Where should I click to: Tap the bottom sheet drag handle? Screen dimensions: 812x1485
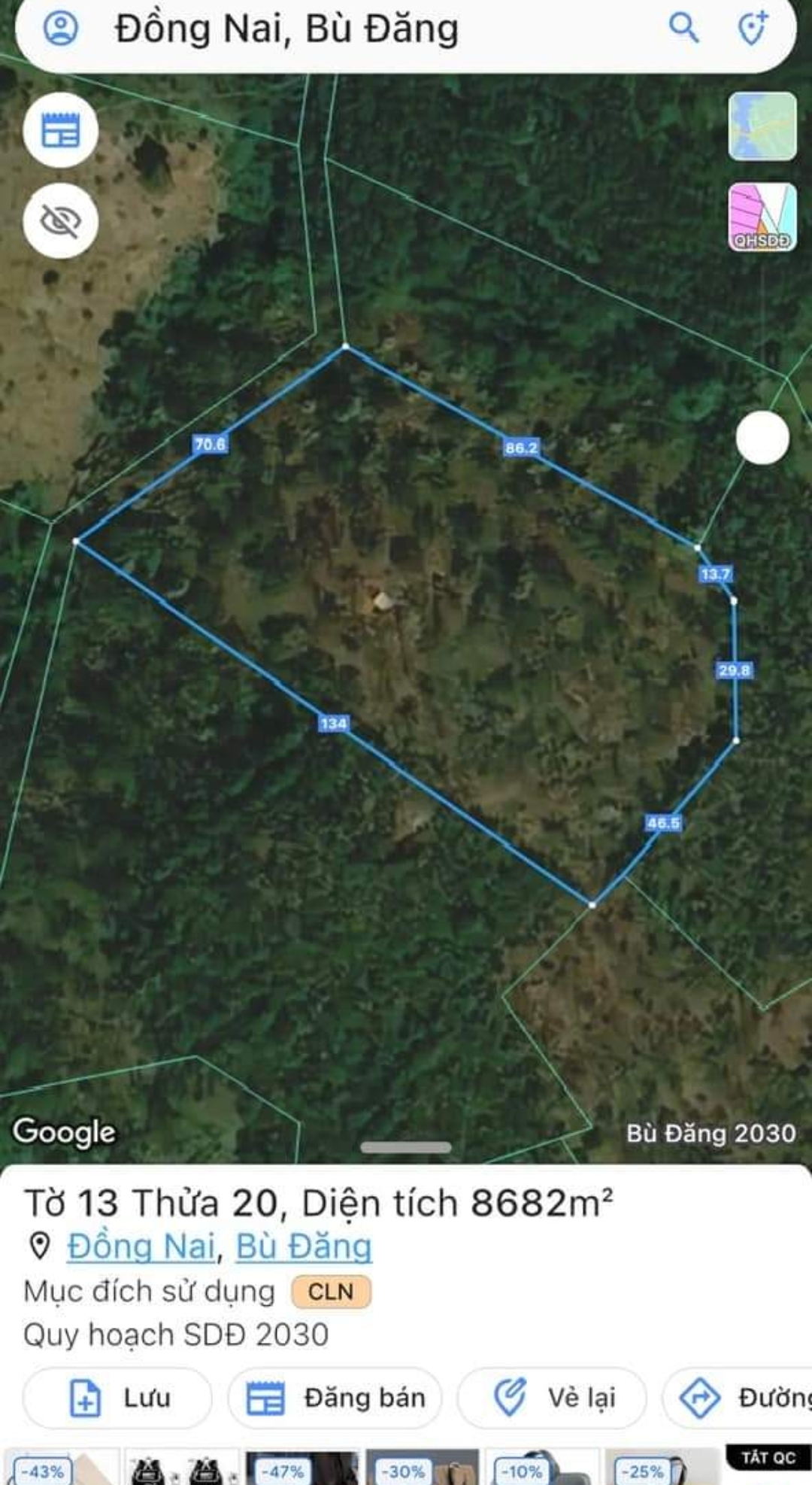pyautogui.click(x=406, y=1147)
